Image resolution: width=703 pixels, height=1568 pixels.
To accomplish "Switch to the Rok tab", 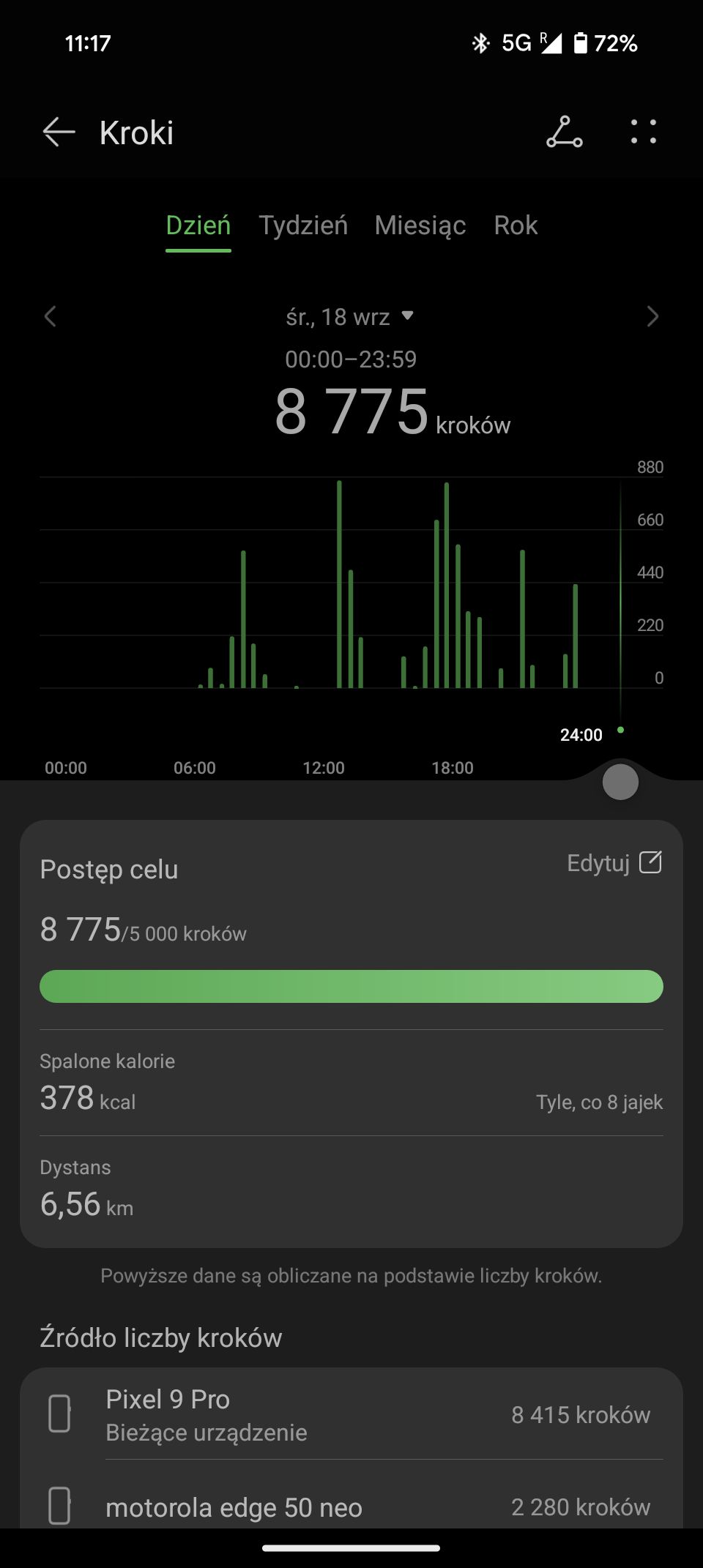I will (516, 225).
